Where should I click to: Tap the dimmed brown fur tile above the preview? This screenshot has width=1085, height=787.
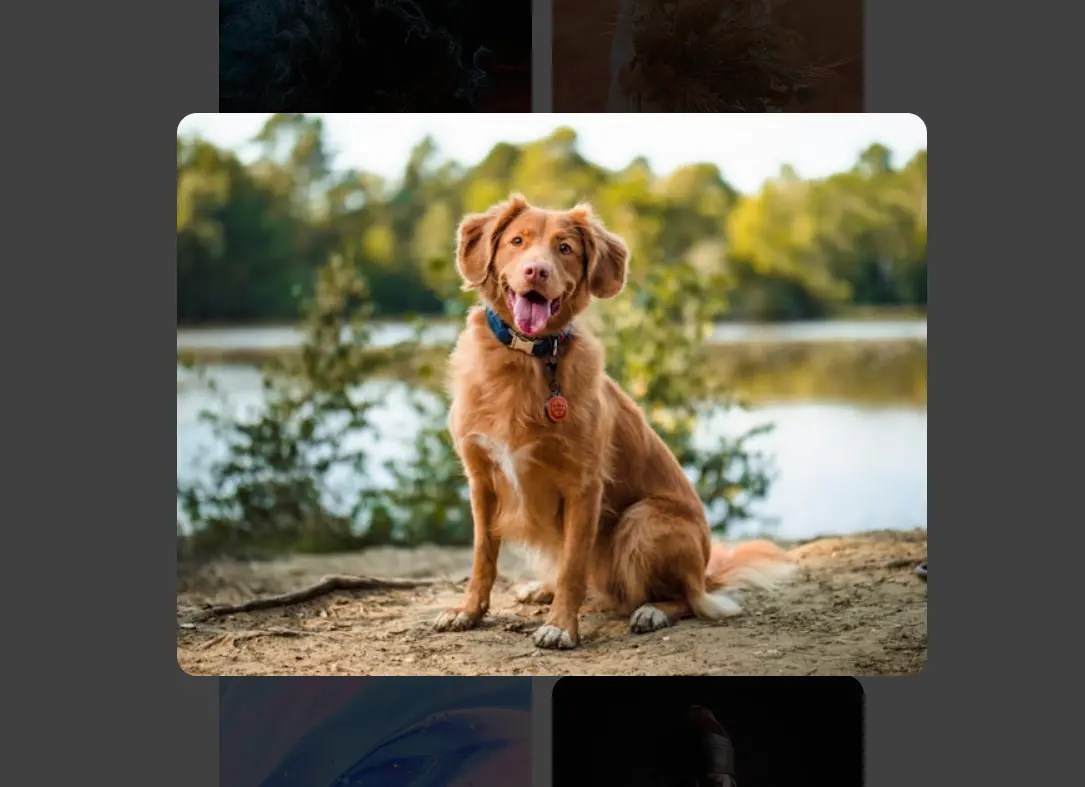[x=707, y=56]
